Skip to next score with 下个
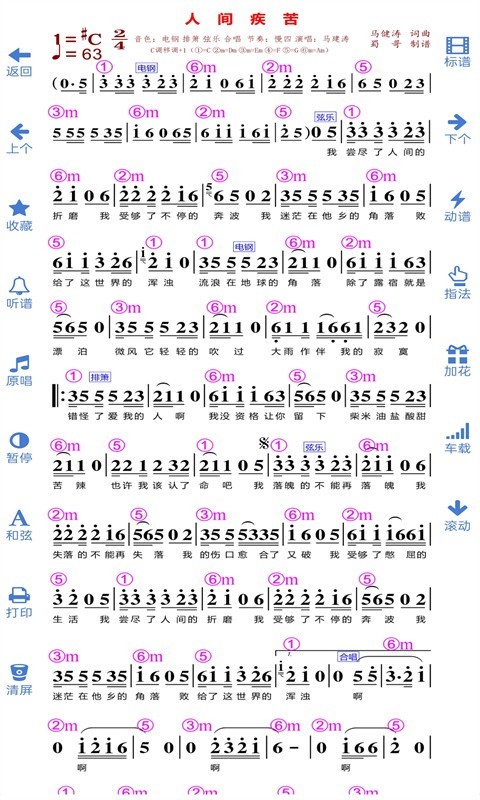 (x=458, y=129)
